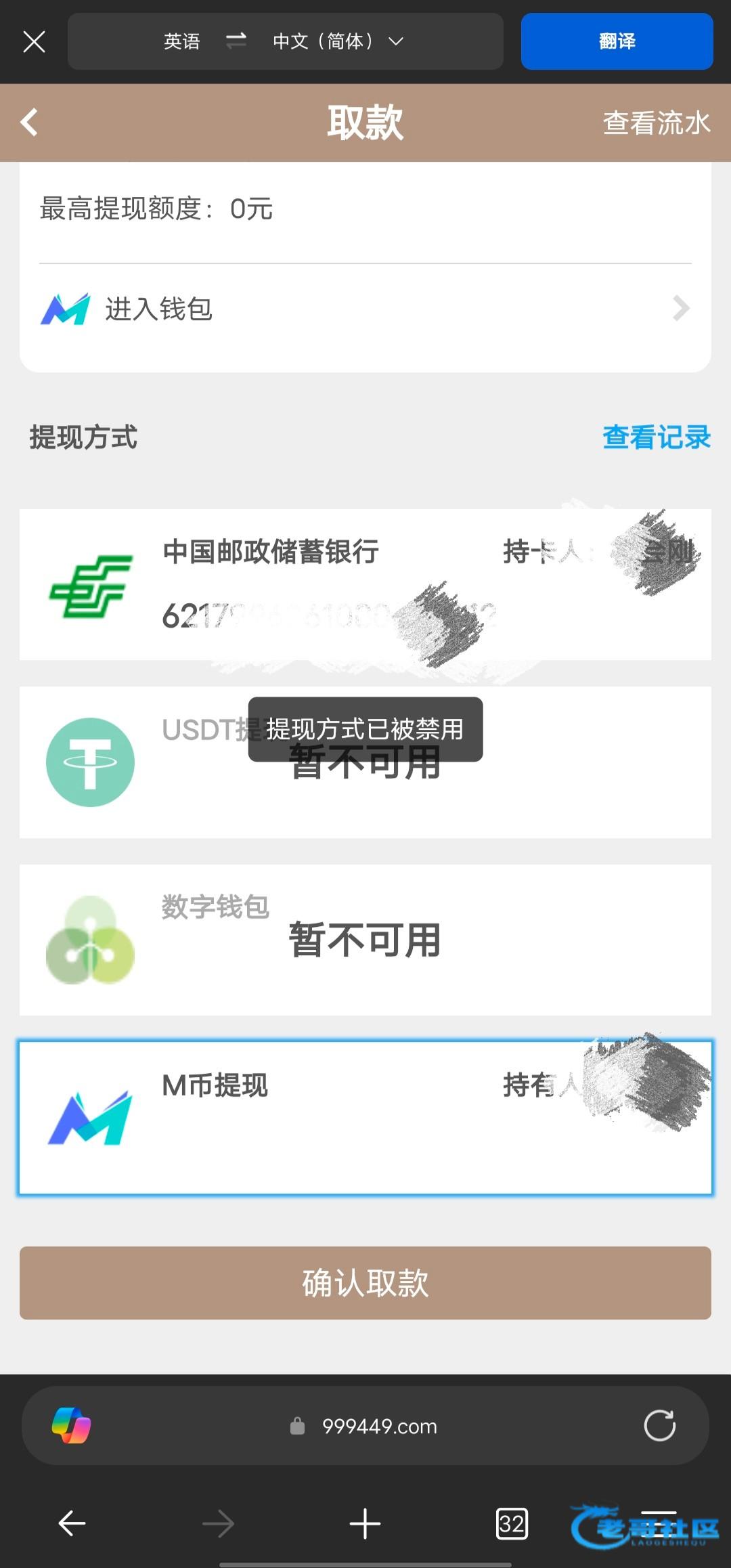The width and height of the screenshot is (731, 1568).
Task: Select M币提现 as withdrawal method
Action: point(365,1117)
